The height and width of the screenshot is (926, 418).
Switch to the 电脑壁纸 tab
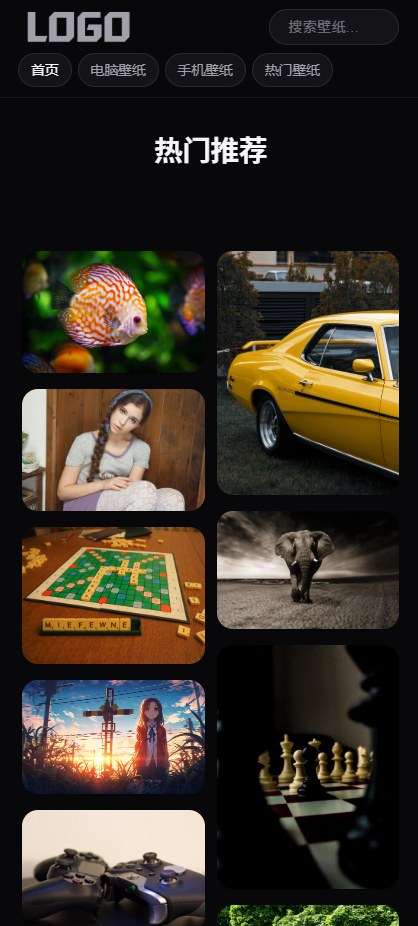click(x=118, y=70)
